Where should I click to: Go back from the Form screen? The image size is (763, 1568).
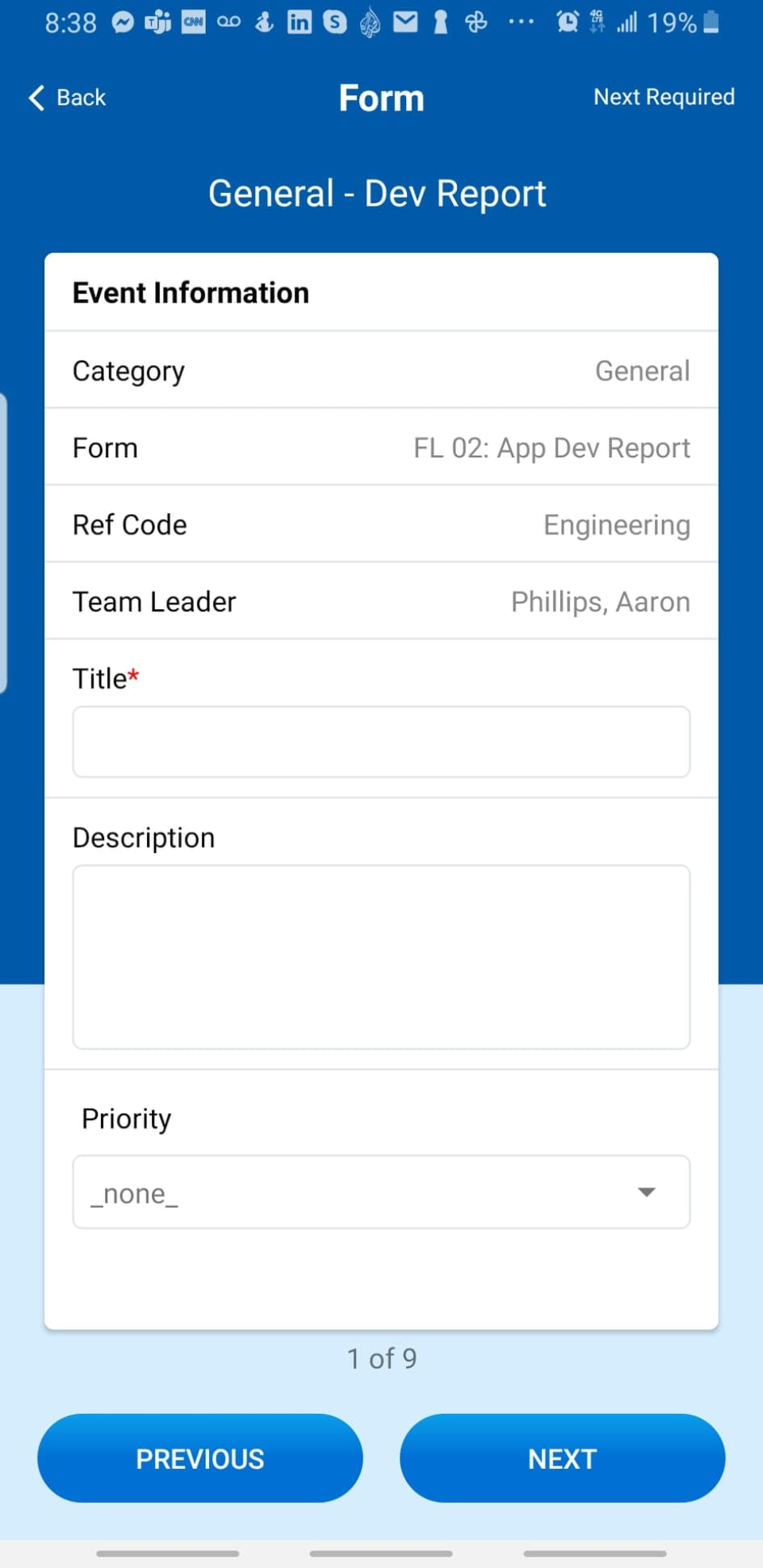coord(68,98)
